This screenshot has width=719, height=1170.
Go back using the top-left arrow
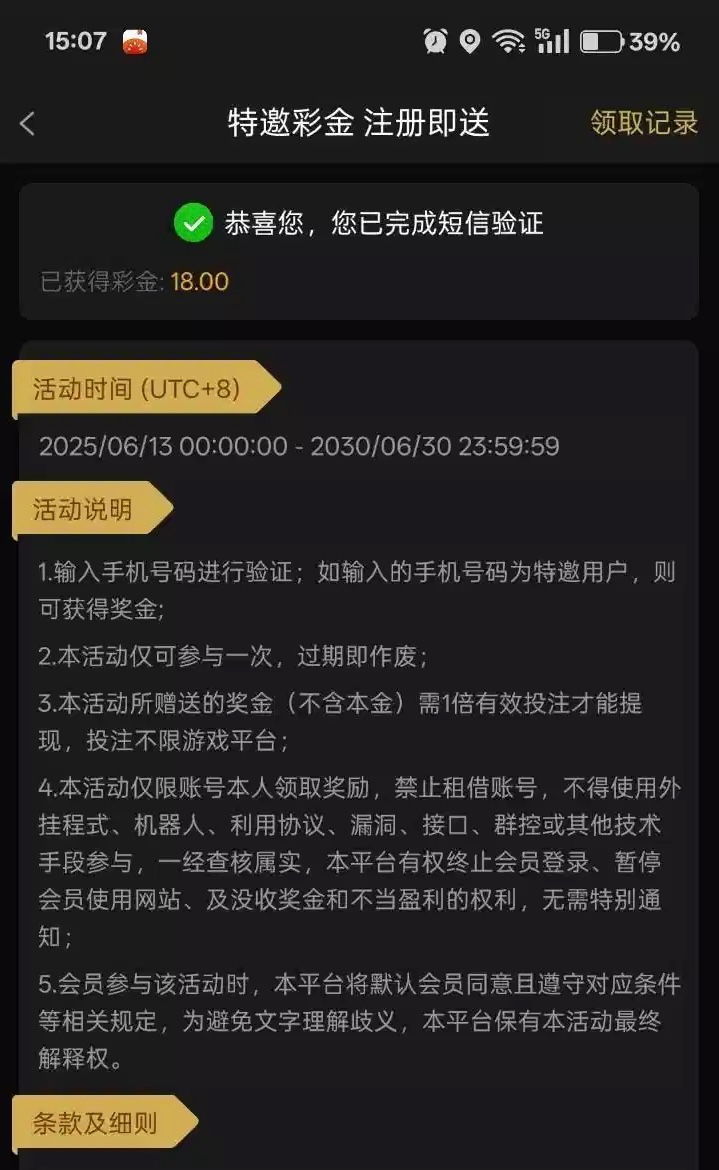coord(28,123)
